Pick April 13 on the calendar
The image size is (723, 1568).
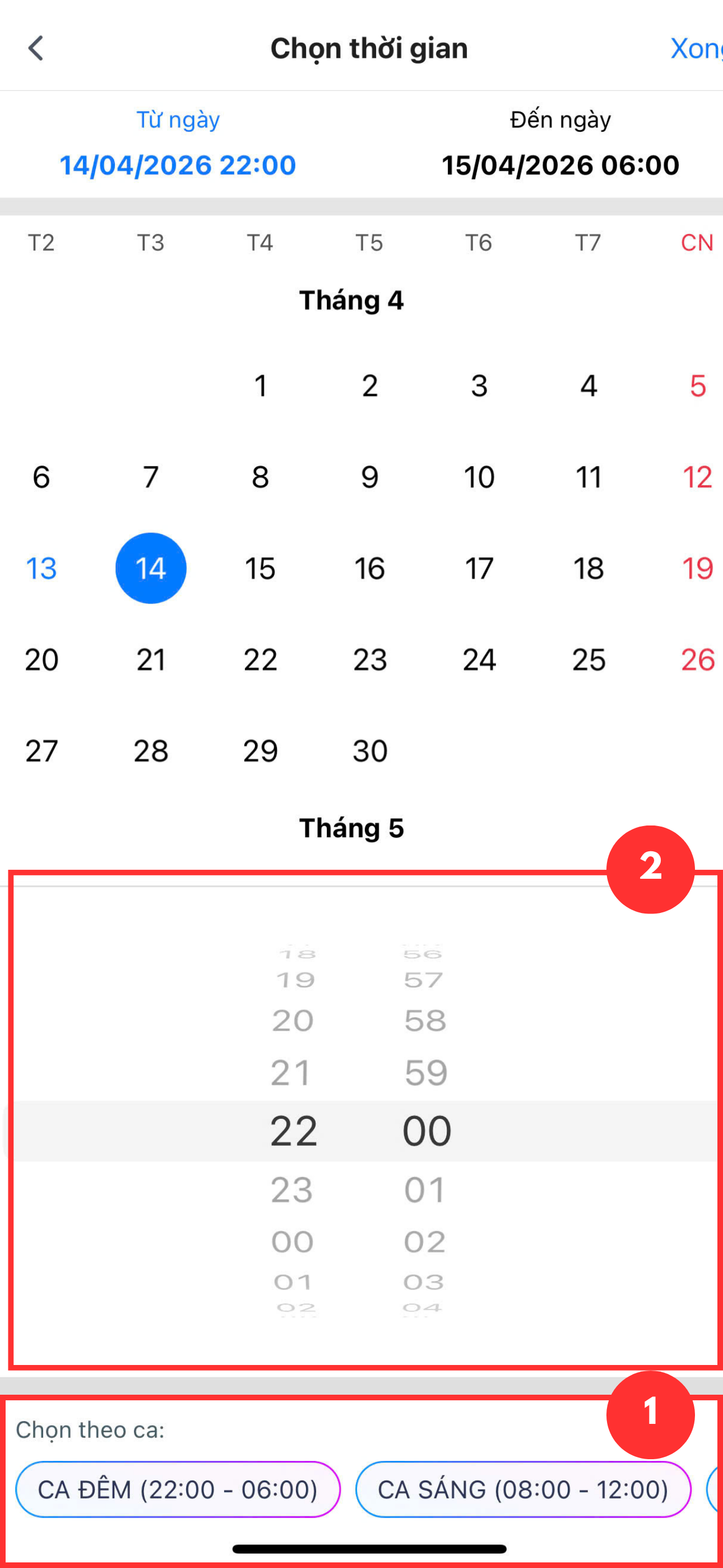(41, 569)
